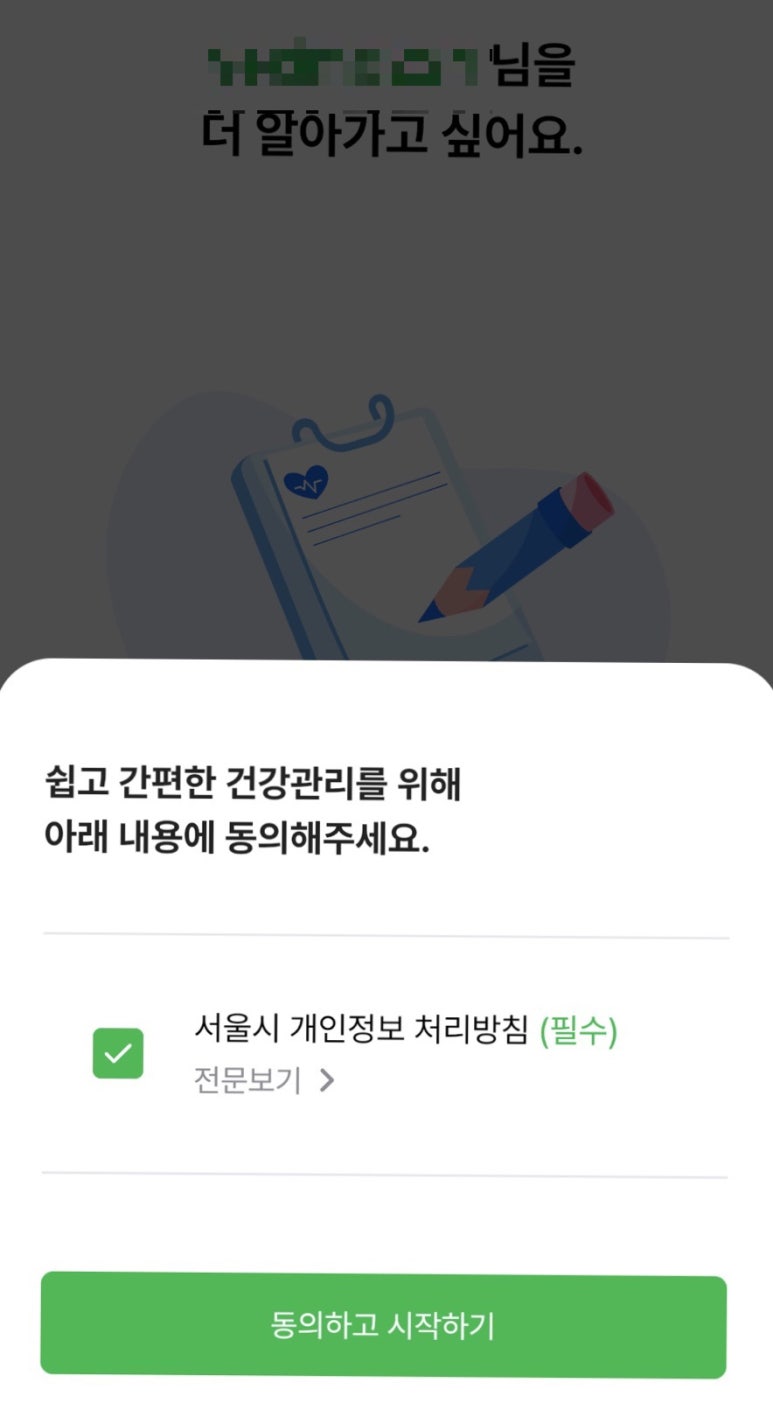Tap the 동의하고 시작하기 button
The width and height of the screenshot is (773, 1410).
point(383,1326)
